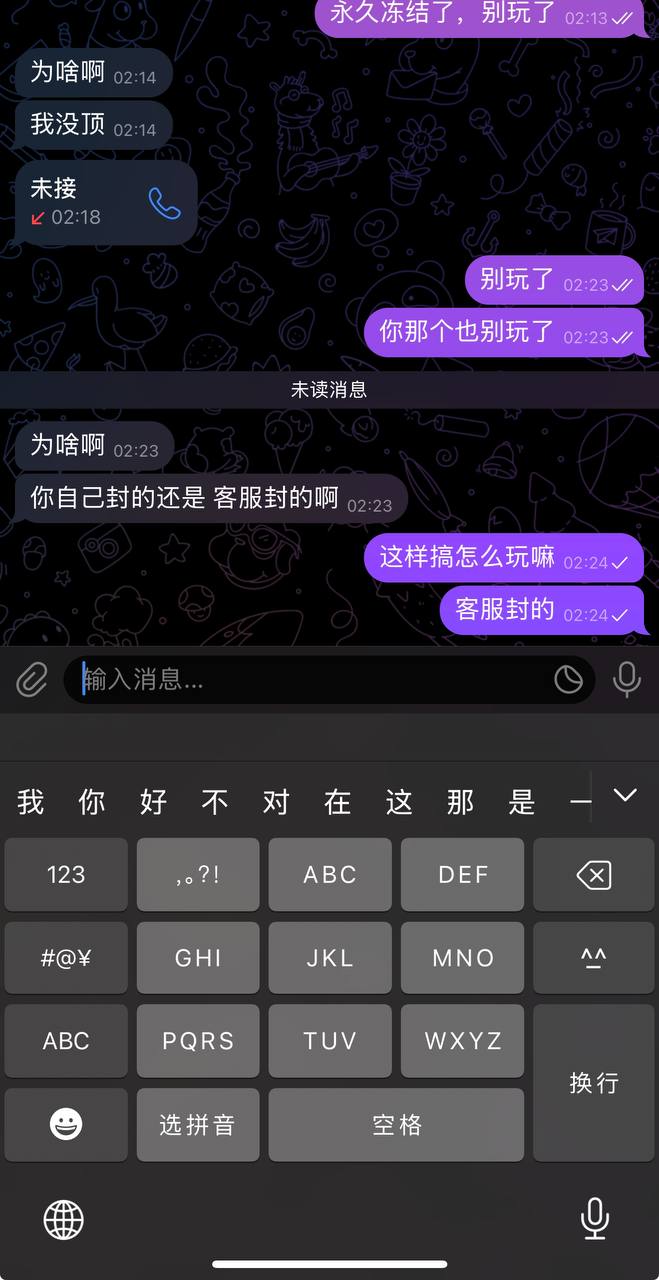Open the emoji keyboard
The width and height of the screenshot is (659, 1280).
pos(66,1125)
